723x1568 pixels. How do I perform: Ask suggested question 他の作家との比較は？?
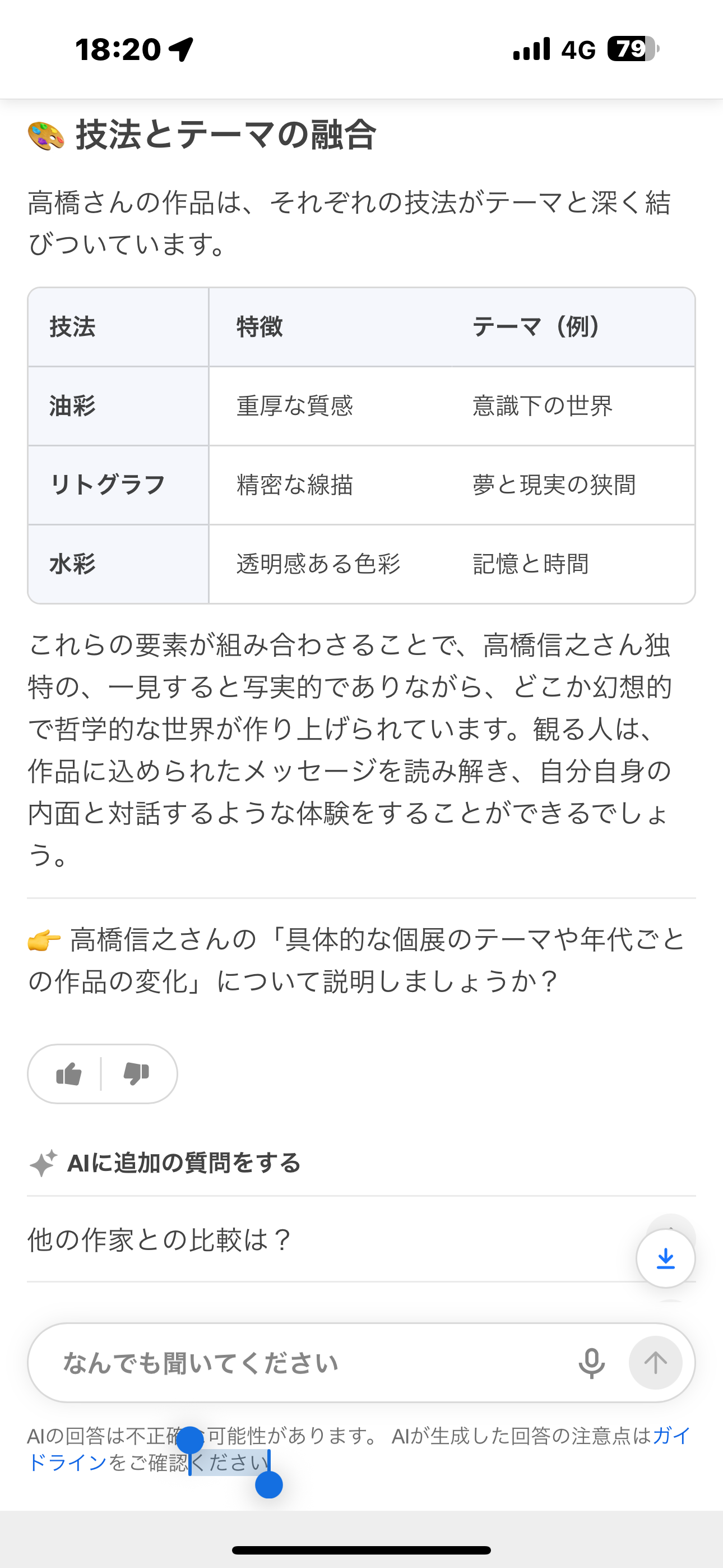point(159,1239)
